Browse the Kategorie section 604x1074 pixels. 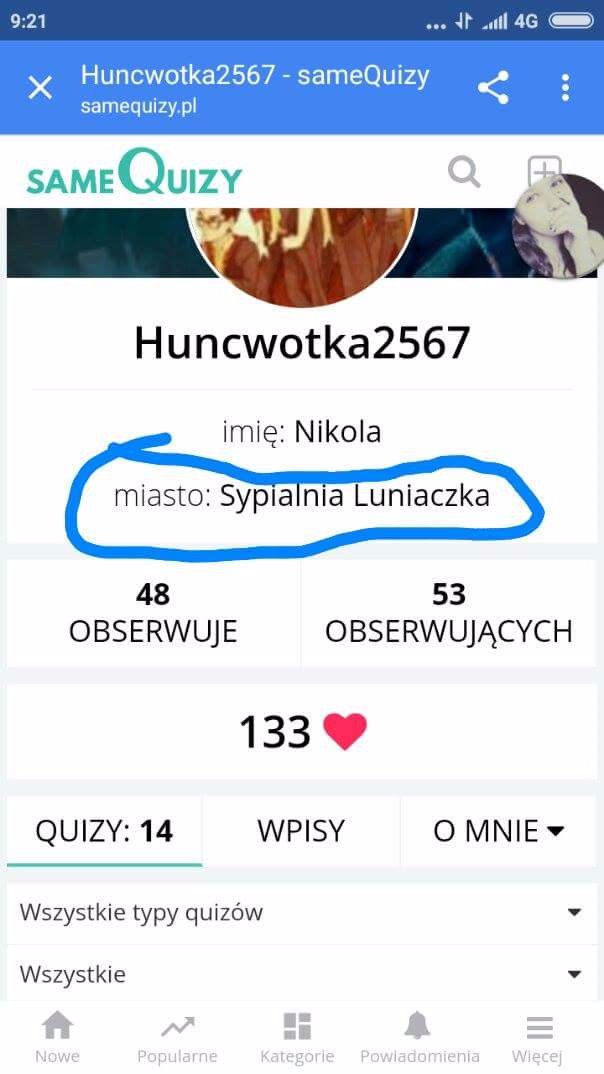pyautogui.click(x=297, y=1037)
